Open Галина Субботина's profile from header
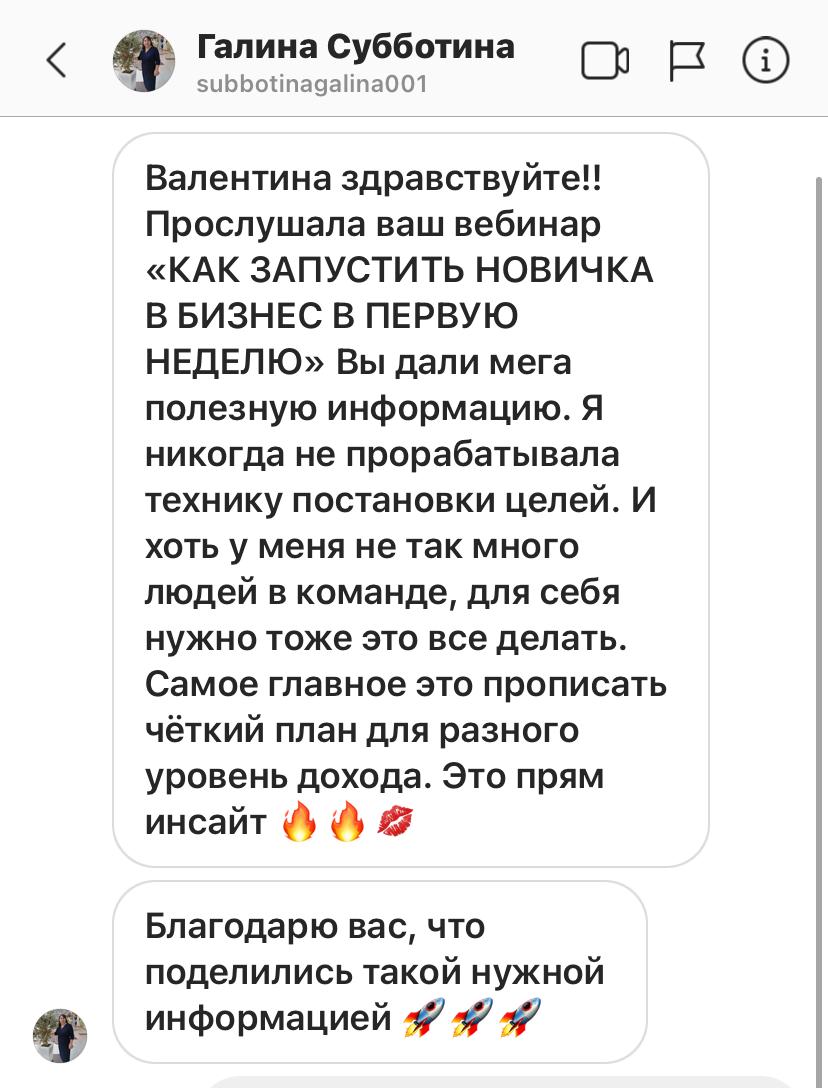Viewport: 828px width, 1088px height. click(x=355, y=60)
